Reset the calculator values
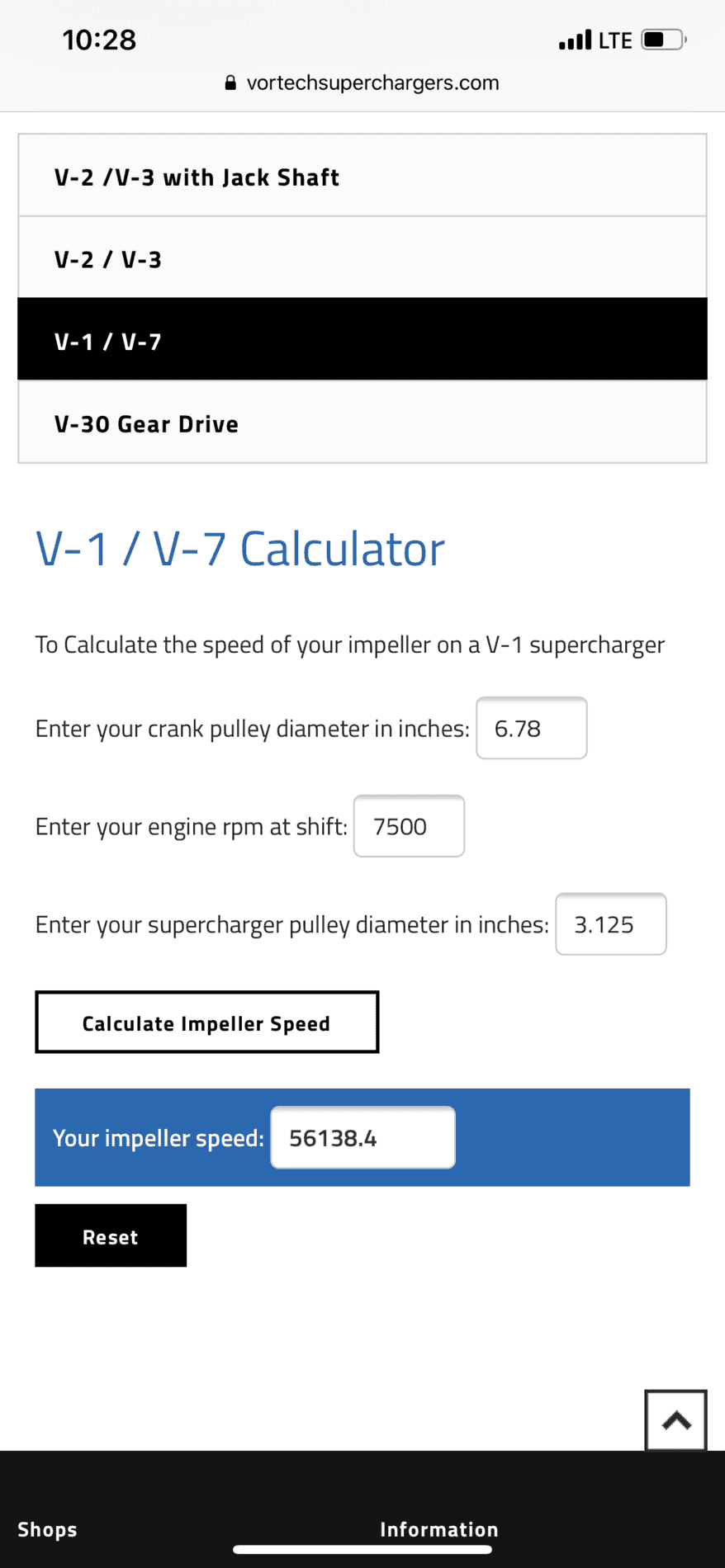Screen dimensions: 725x1568 point(111,1235)
